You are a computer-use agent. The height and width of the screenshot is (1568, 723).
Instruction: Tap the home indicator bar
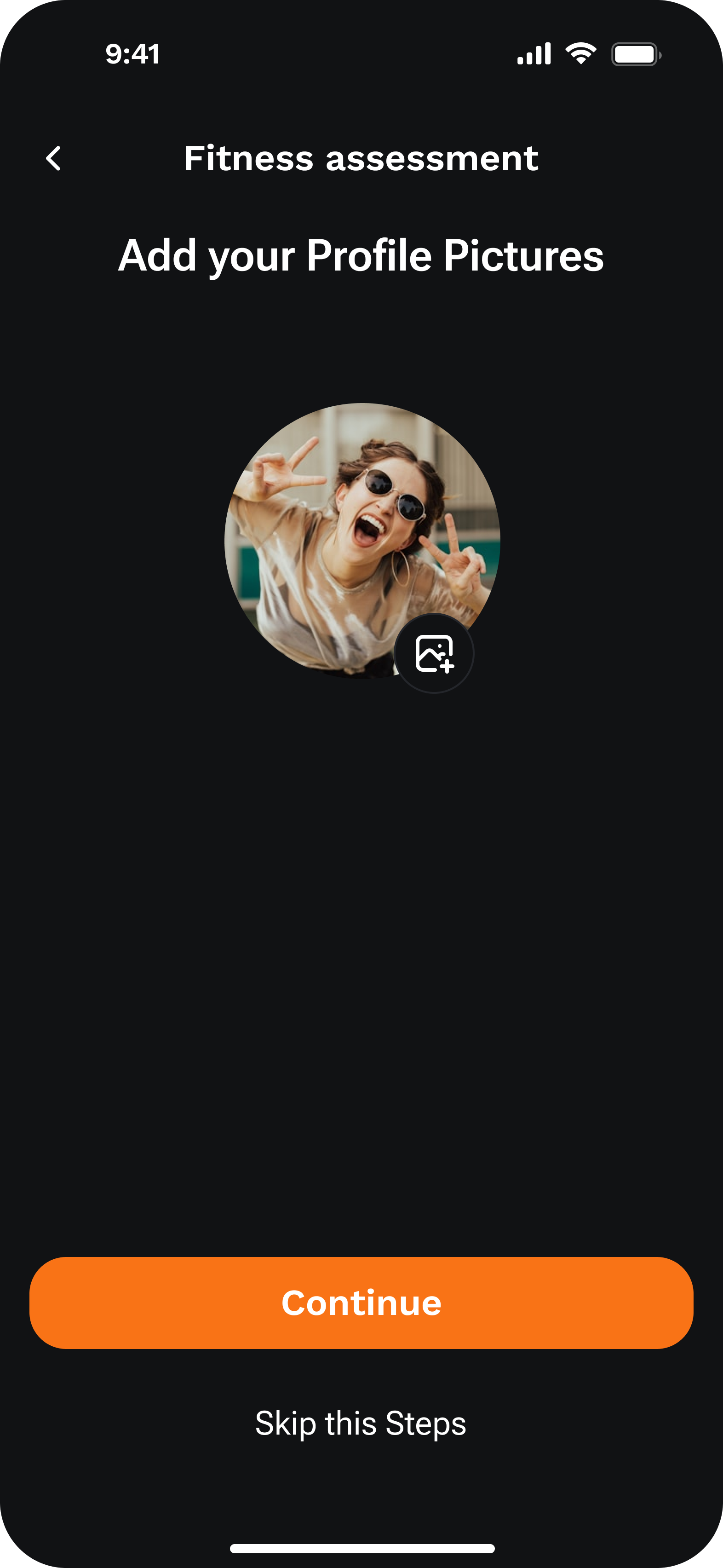(361, 1549)
